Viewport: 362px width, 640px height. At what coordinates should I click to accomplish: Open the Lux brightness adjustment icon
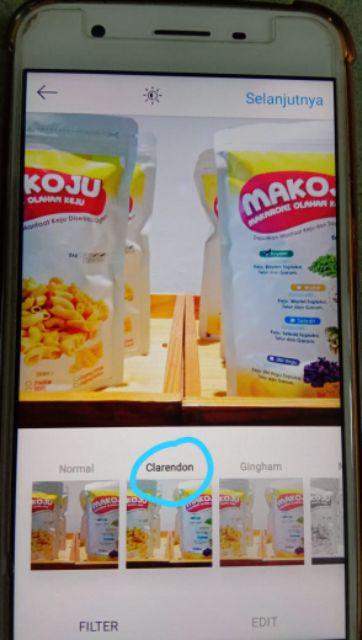click(153, 95)
